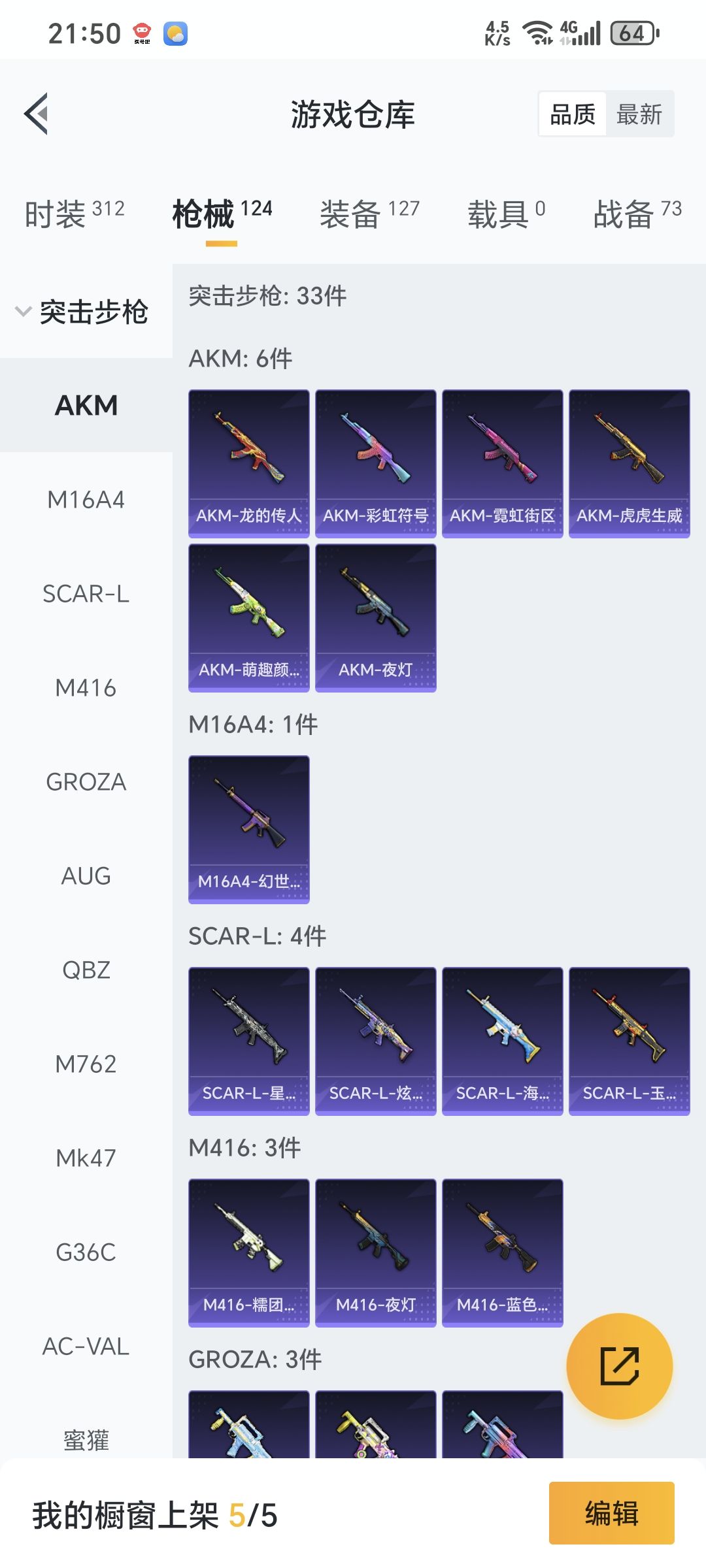The image size is (706, 1568).
Task: Open the AKM-龙的传人 skin tile
Action: [248, 463]
